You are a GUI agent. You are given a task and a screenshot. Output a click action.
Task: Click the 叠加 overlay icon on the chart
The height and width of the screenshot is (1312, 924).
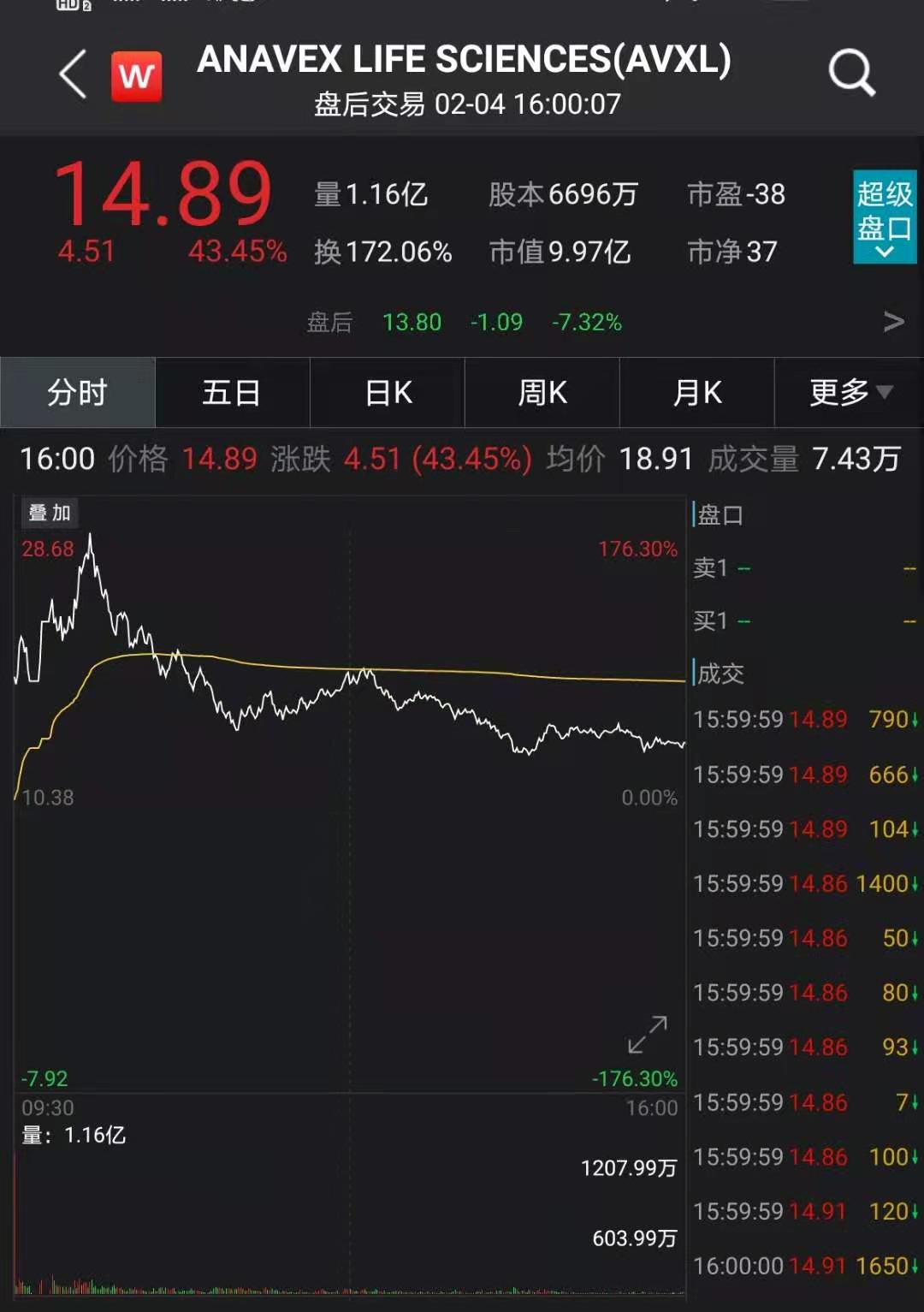pos(47,512)
